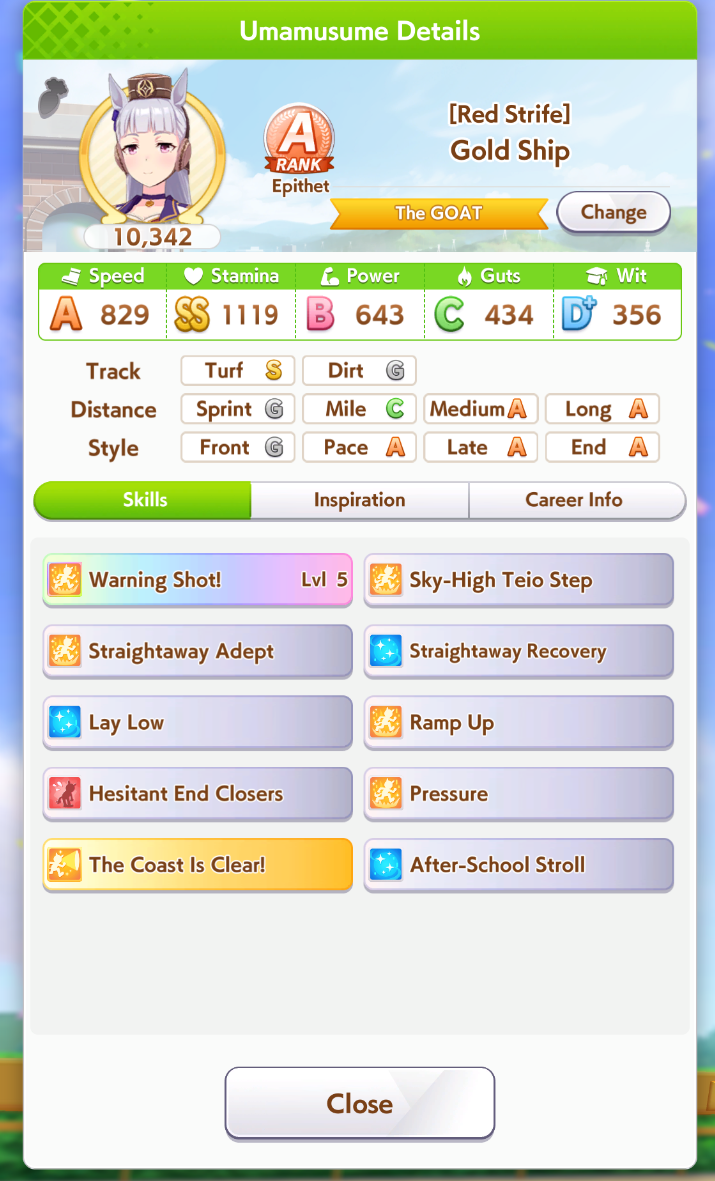Tap the Straightaway Adept skill
This screenshot has height=1181, width=715.
197,651
